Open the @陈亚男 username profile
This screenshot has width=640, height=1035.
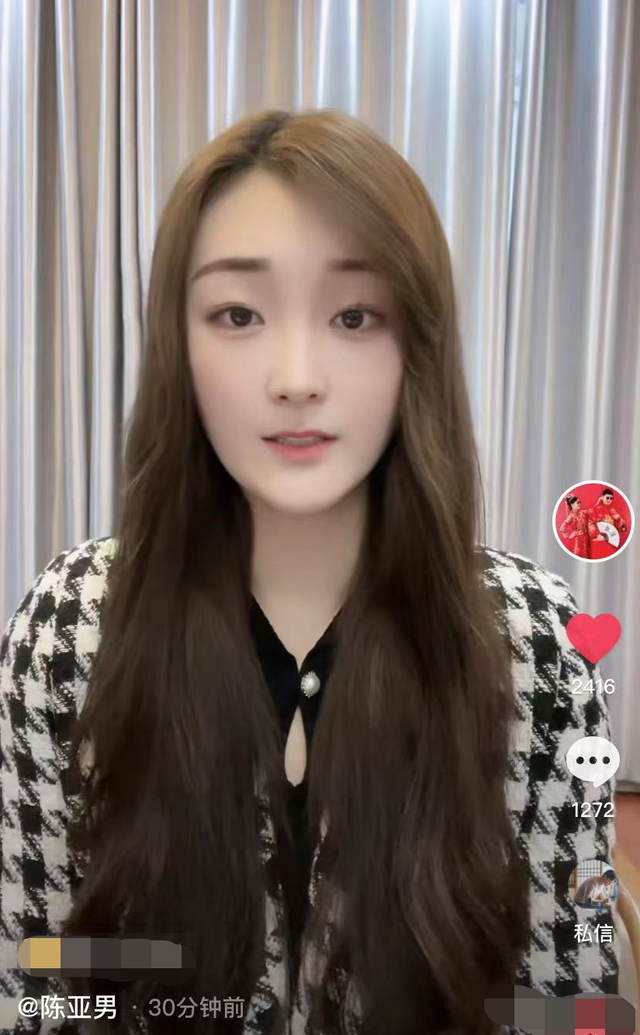pos(67,1006)
